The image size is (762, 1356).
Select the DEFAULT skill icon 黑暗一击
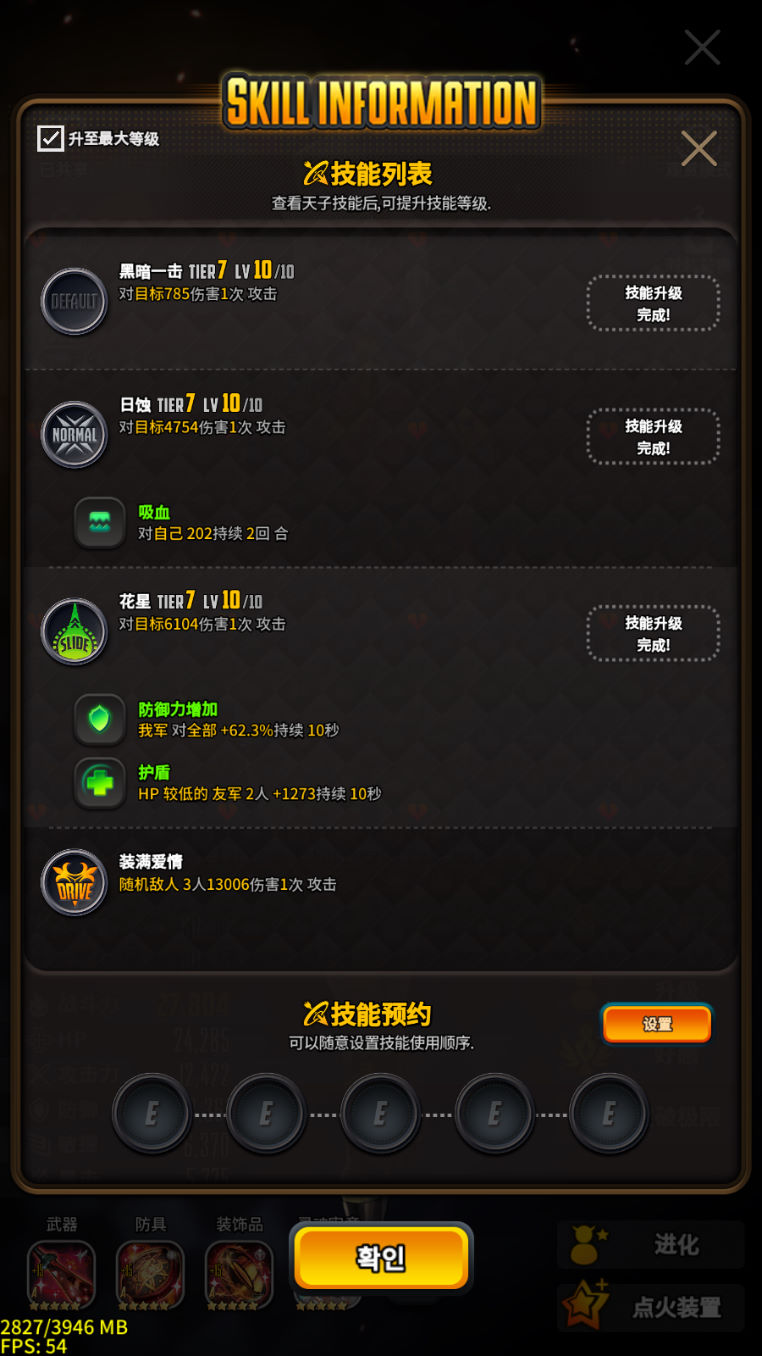[74, 301]
